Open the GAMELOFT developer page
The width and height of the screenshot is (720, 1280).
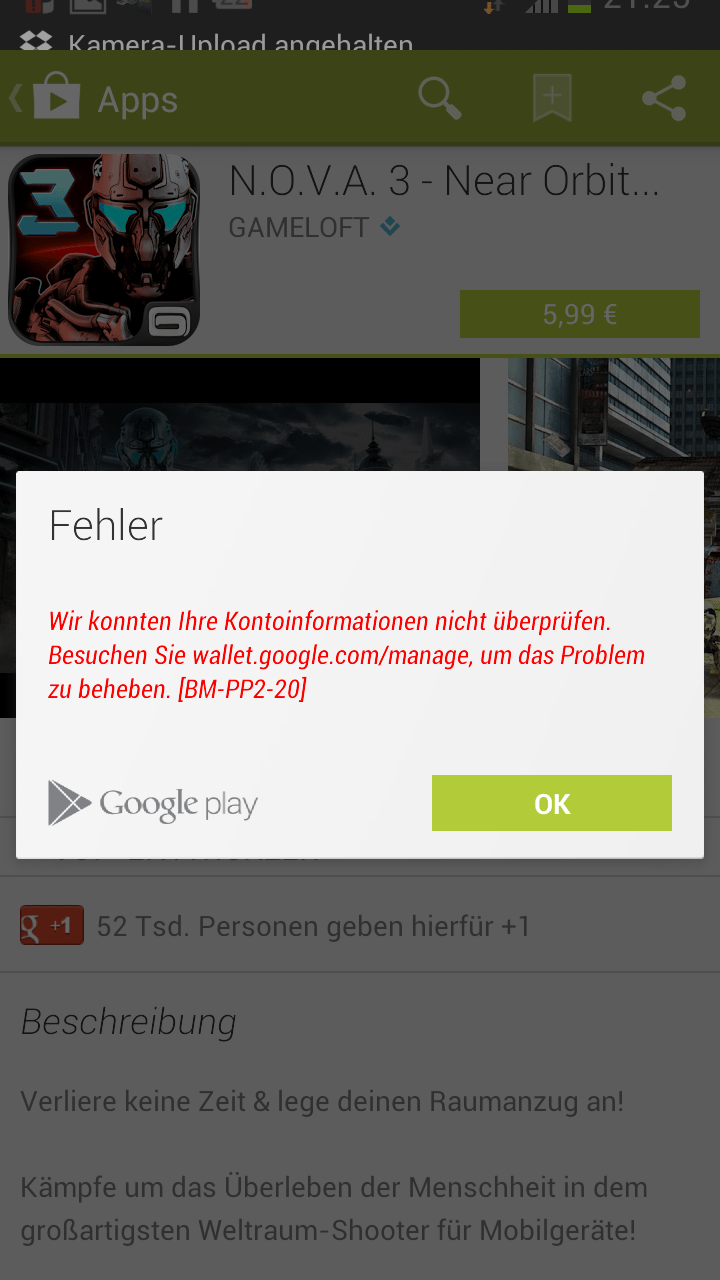point(300,228)
